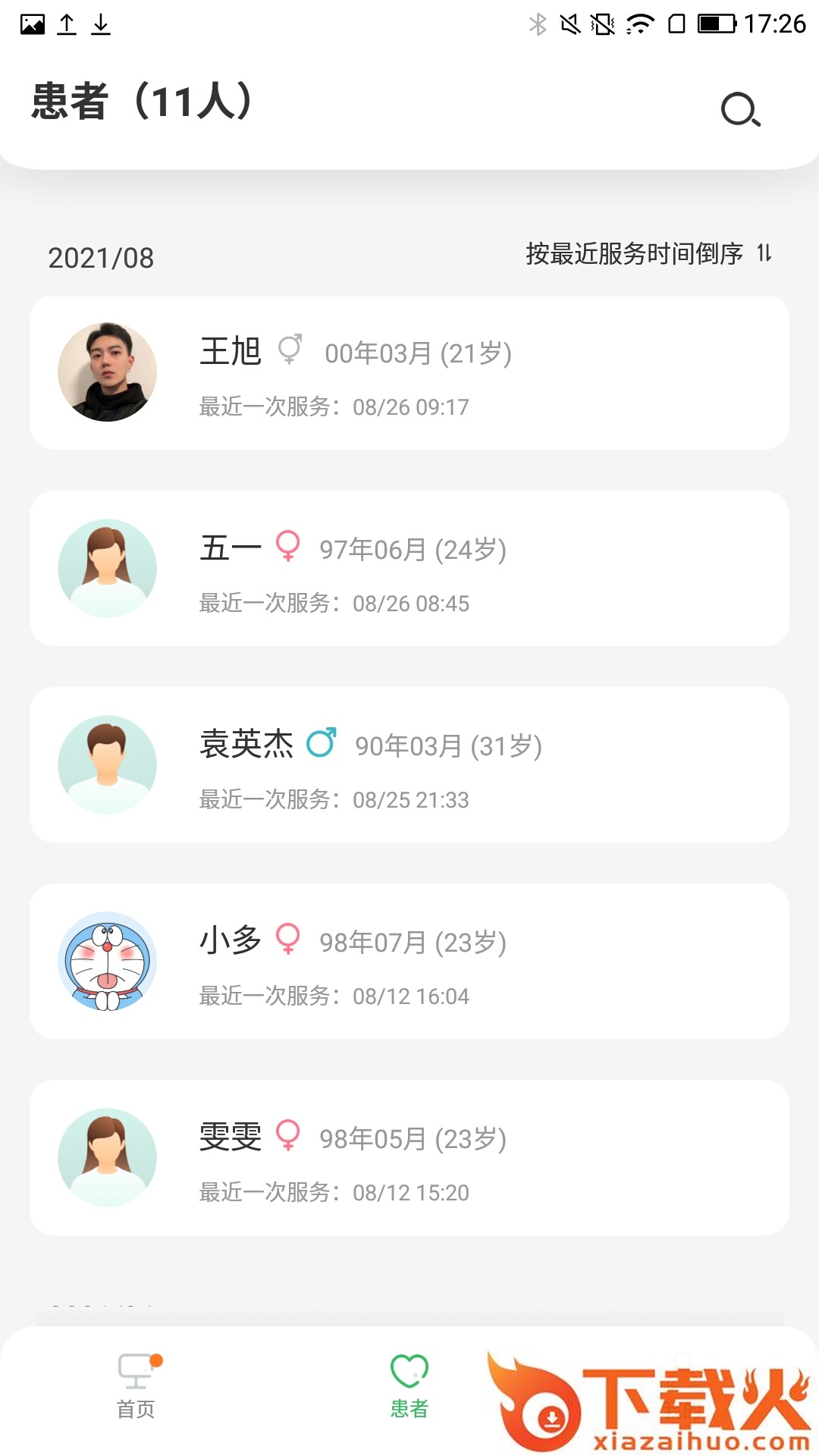Change sort order 按最近服务时间倒序
The height and width of the screenshot is (1456, 819).
click(648, 253)
